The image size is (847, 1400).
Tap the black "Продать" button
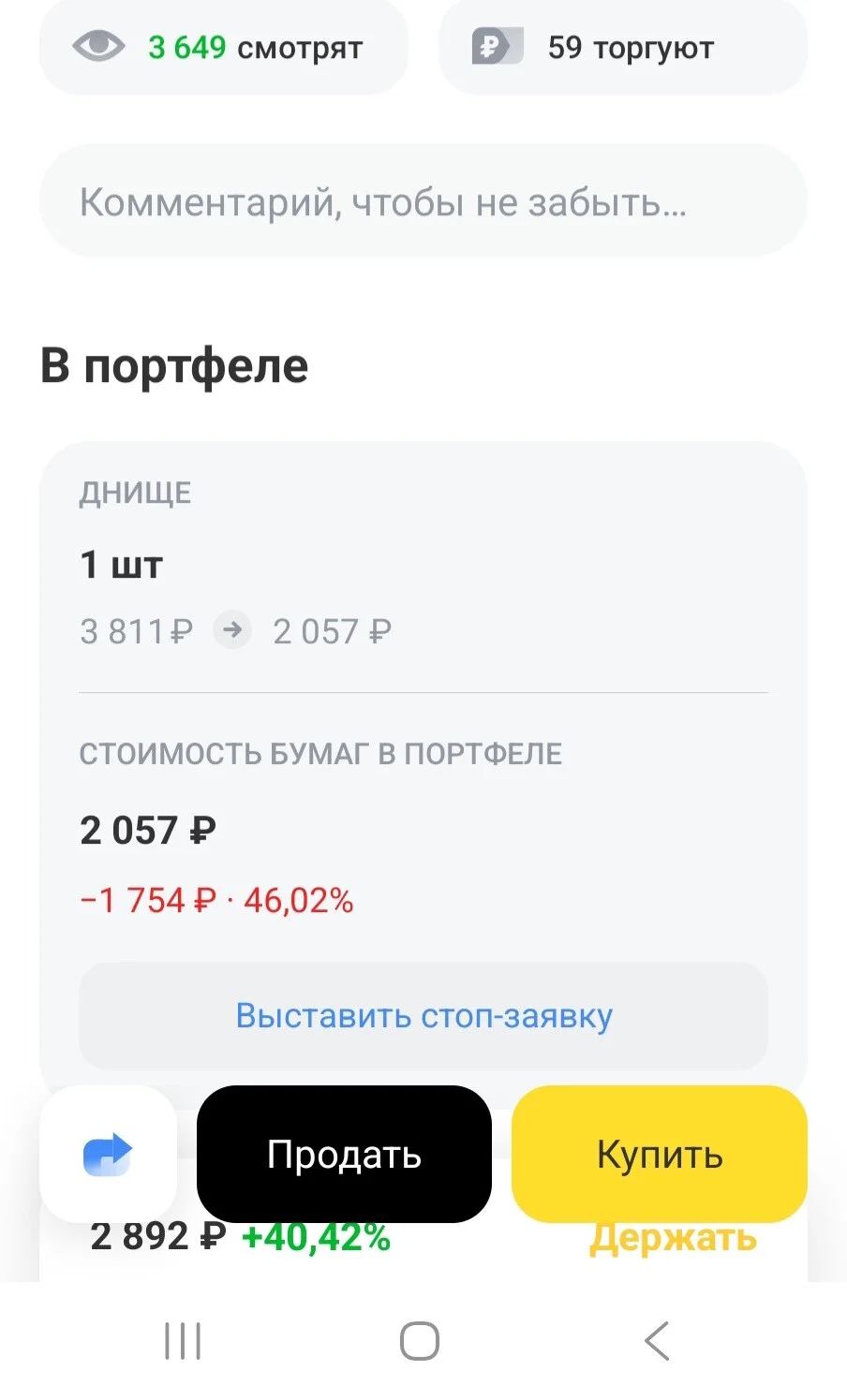(x=344, y=1154)
